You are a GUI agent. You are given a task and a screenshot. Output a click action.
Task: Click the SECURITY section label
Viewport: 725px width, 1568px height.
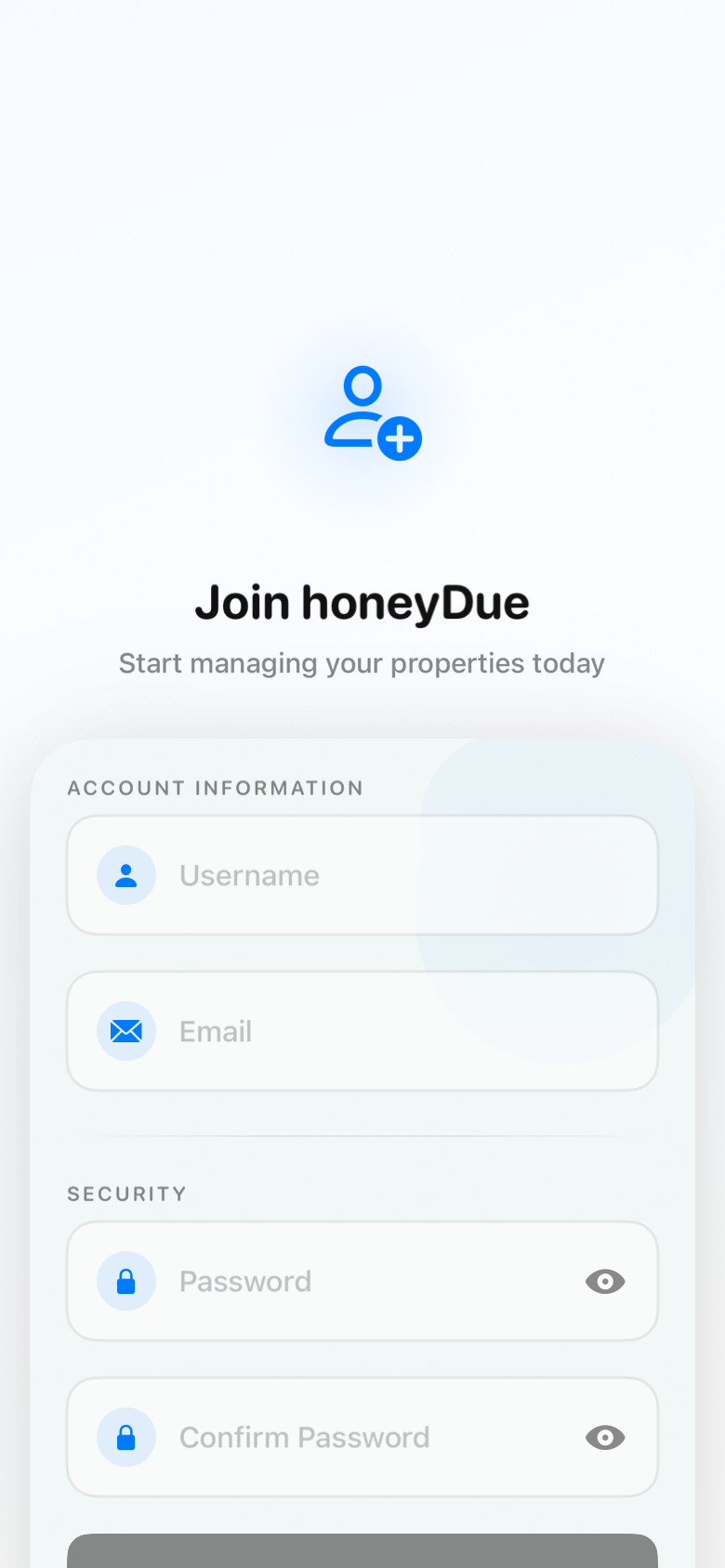pos(127,1194)
